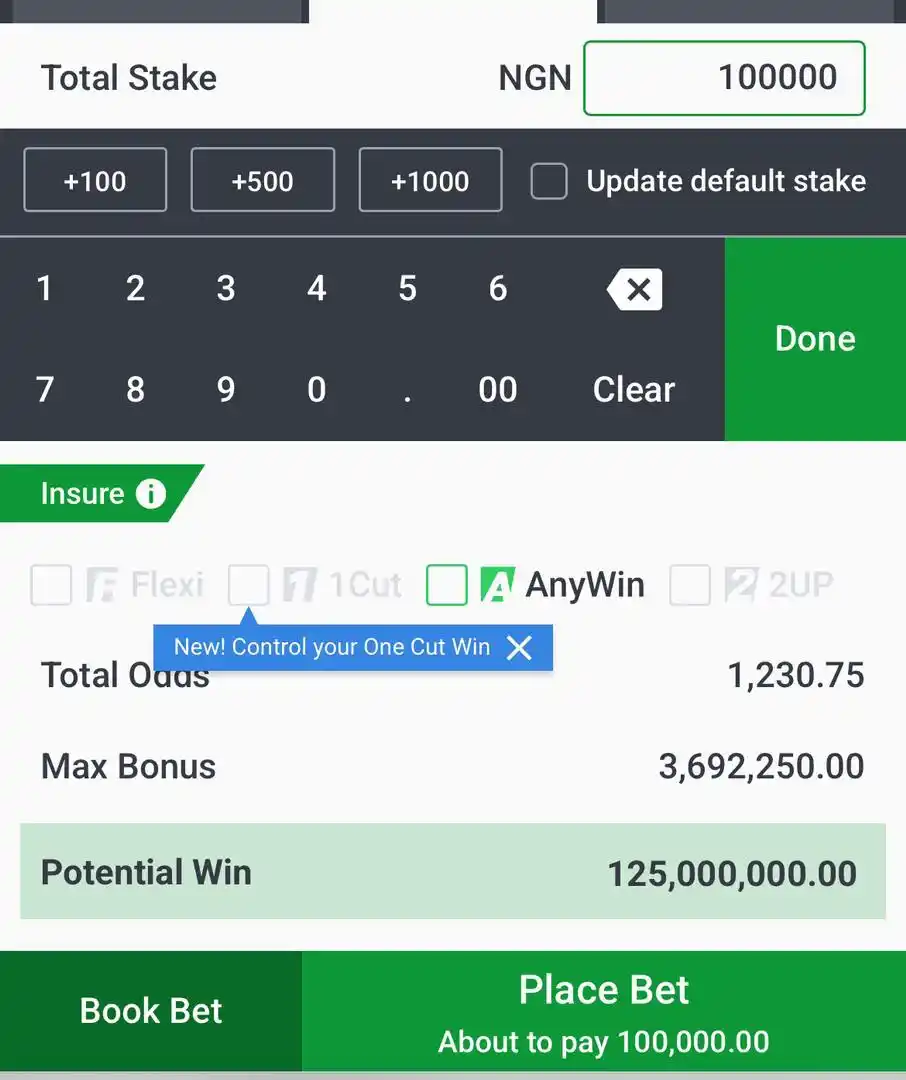
Task: Tap the Book Bet button
Action: [151, 1011]
